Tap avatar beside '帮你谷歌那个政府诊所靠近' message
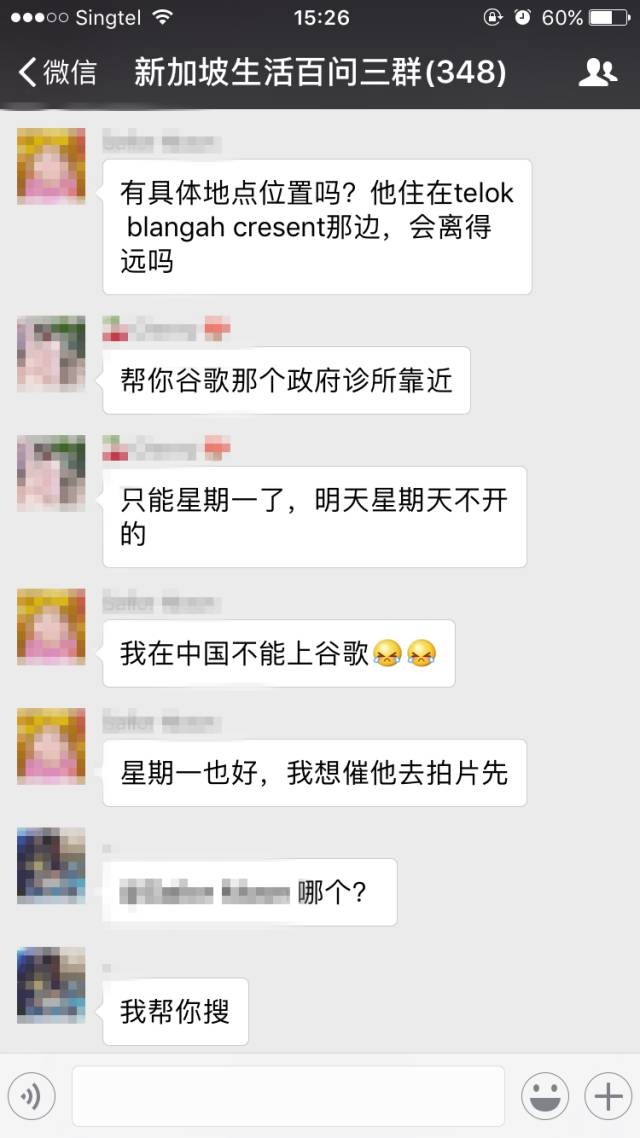Image resolution: width=640 pixels, height=1138 pixels. 51,354
